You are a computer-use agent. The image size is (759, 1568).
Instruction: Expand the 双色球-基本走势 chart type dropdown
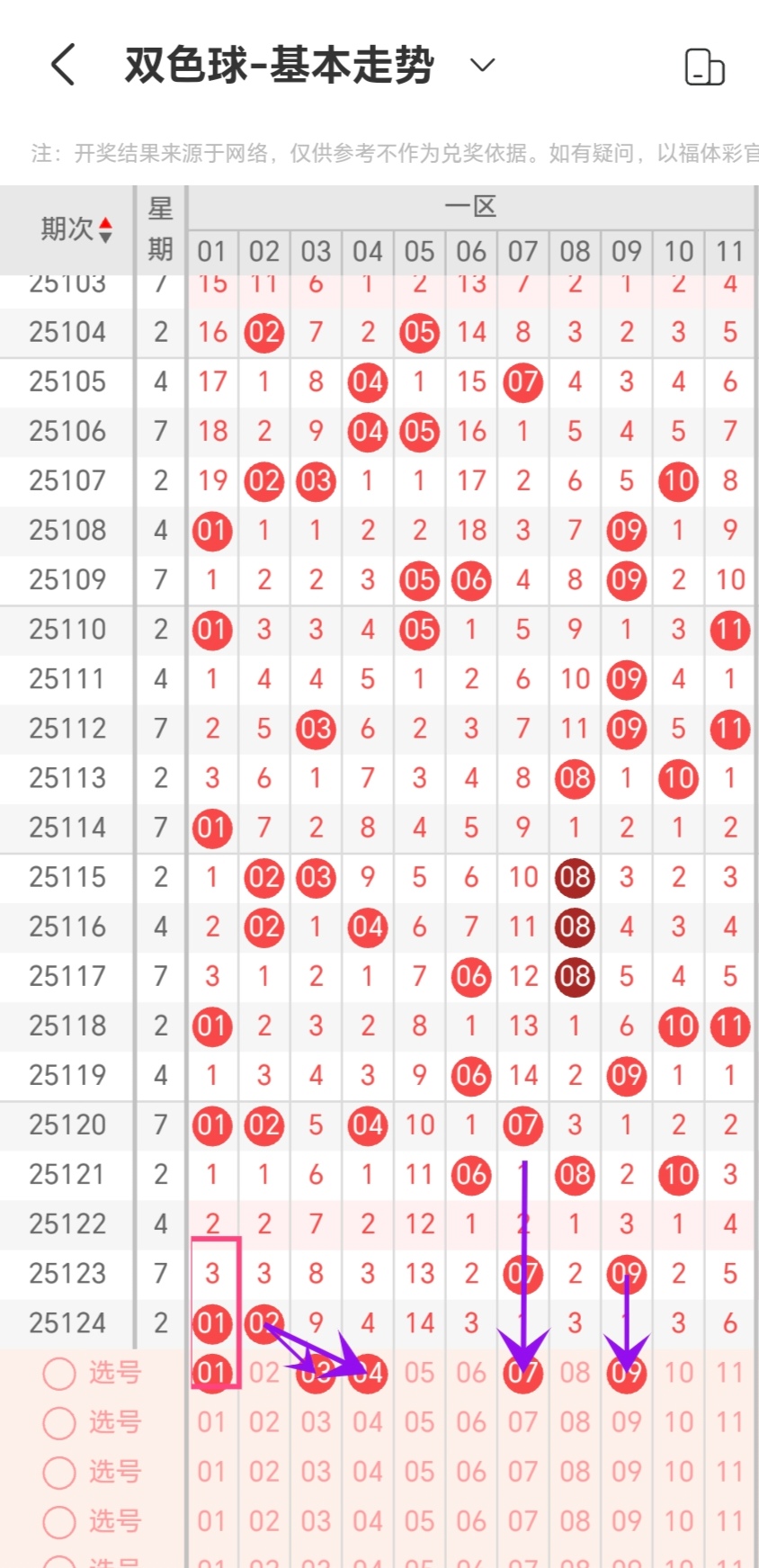[483, 65]
